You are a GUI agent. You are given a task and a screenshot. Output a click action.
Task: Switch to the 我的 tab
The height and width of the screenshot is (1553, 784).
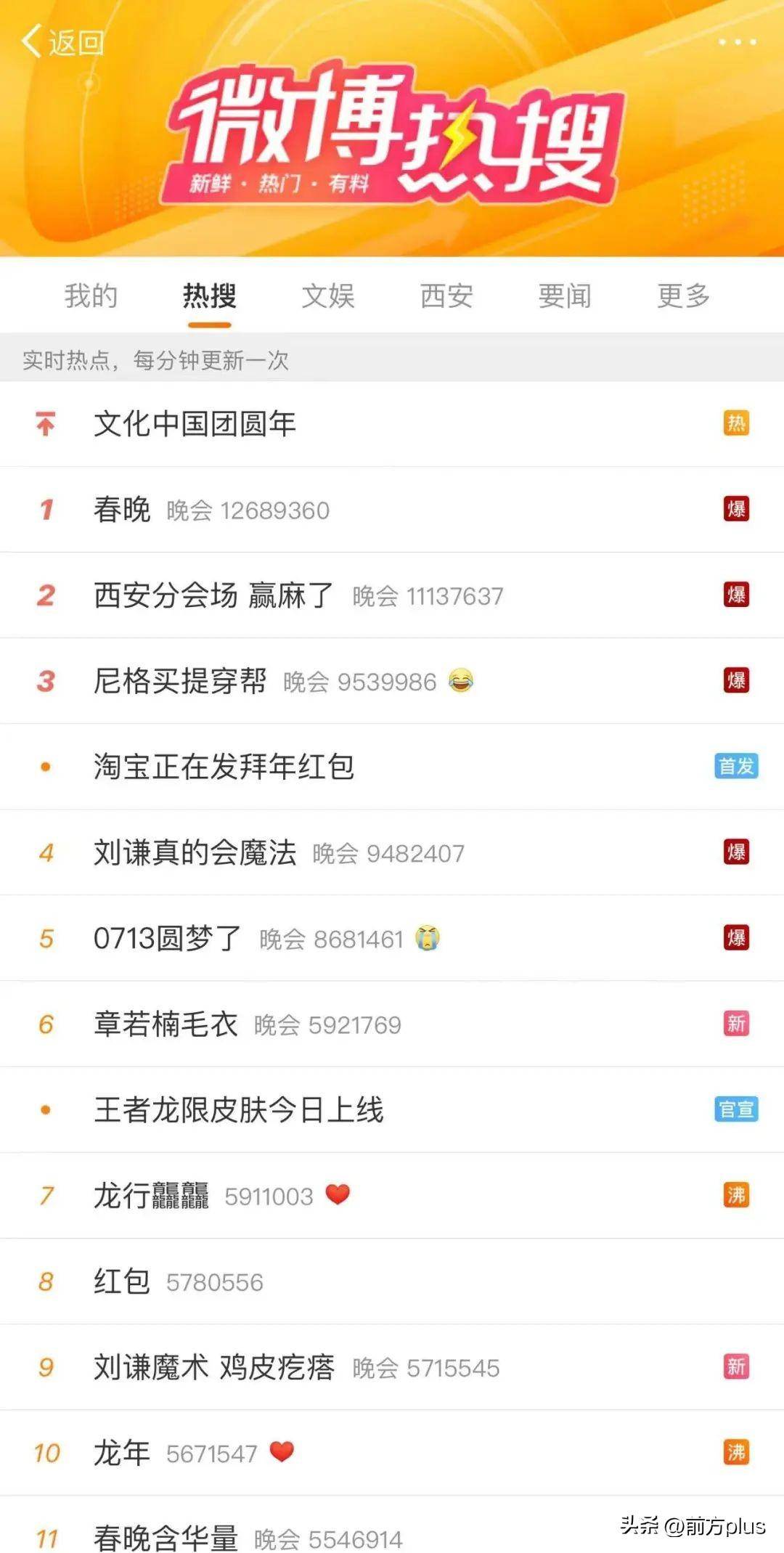[x=90, y=296]
